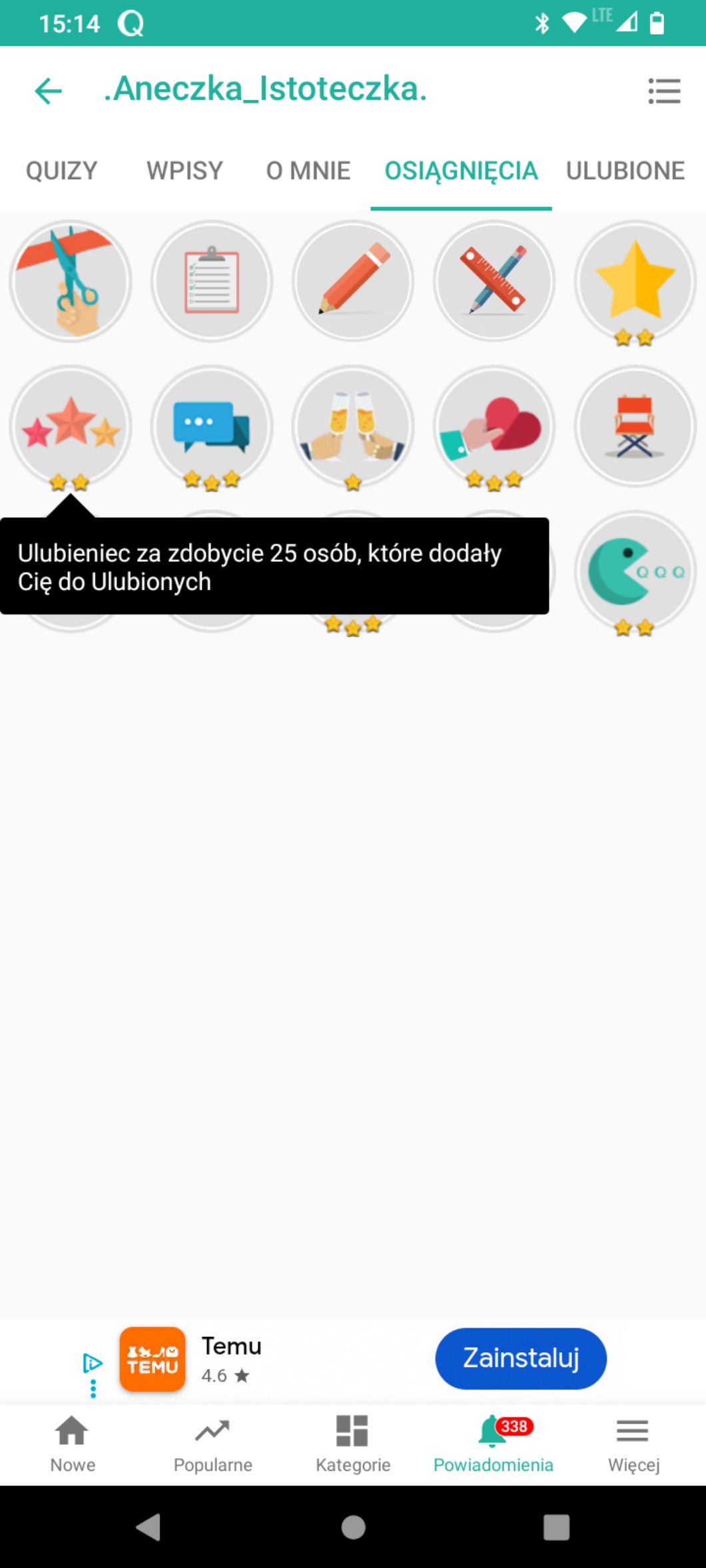706x1568 pixels.
Task: Install Temu from the ad
Action: coord(521,1358)
